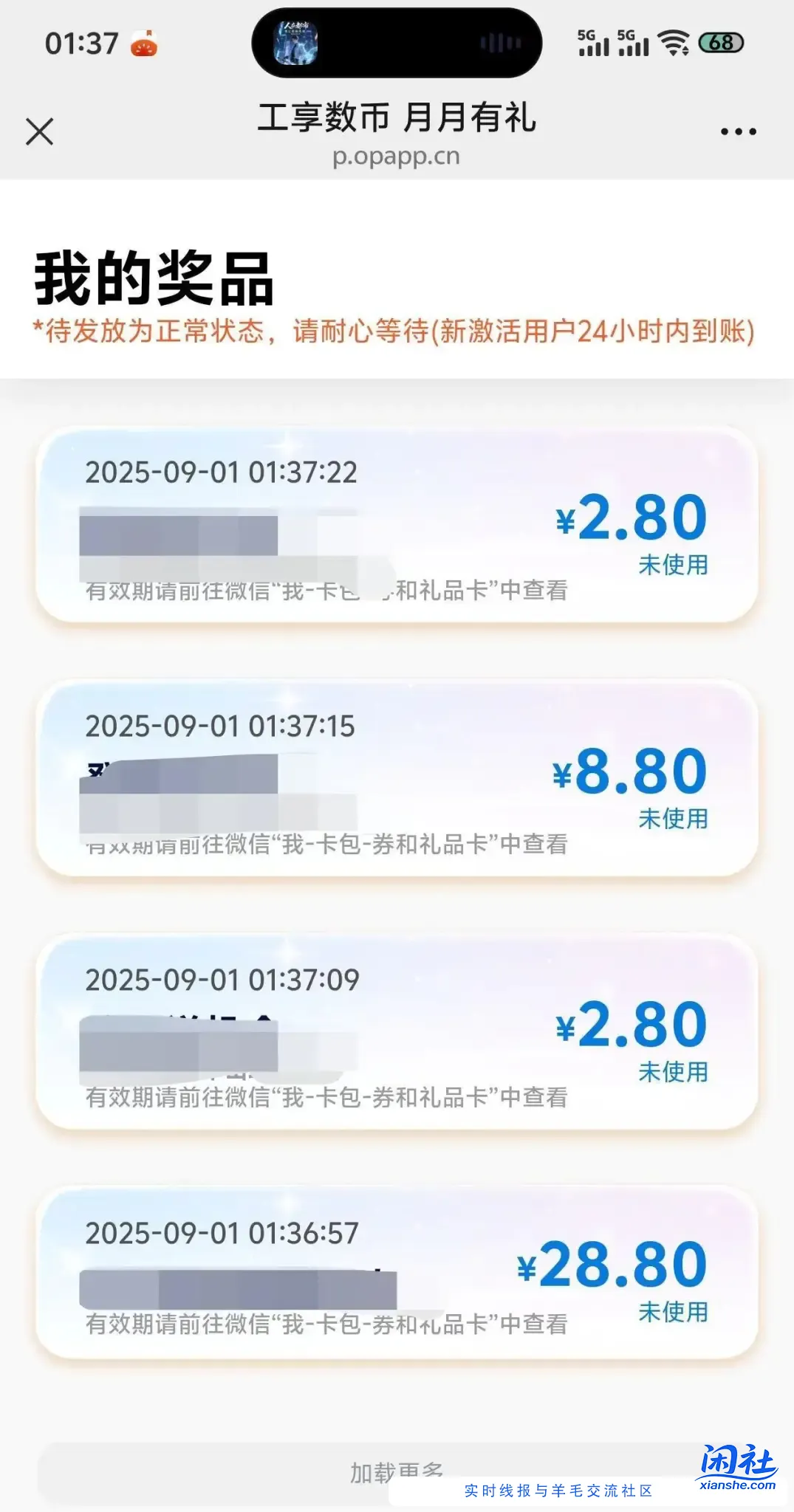This screenshot has height=1512, width=794.
Task: Tap the page title 工享数币 月月有礼
Action: coord(397,118)
